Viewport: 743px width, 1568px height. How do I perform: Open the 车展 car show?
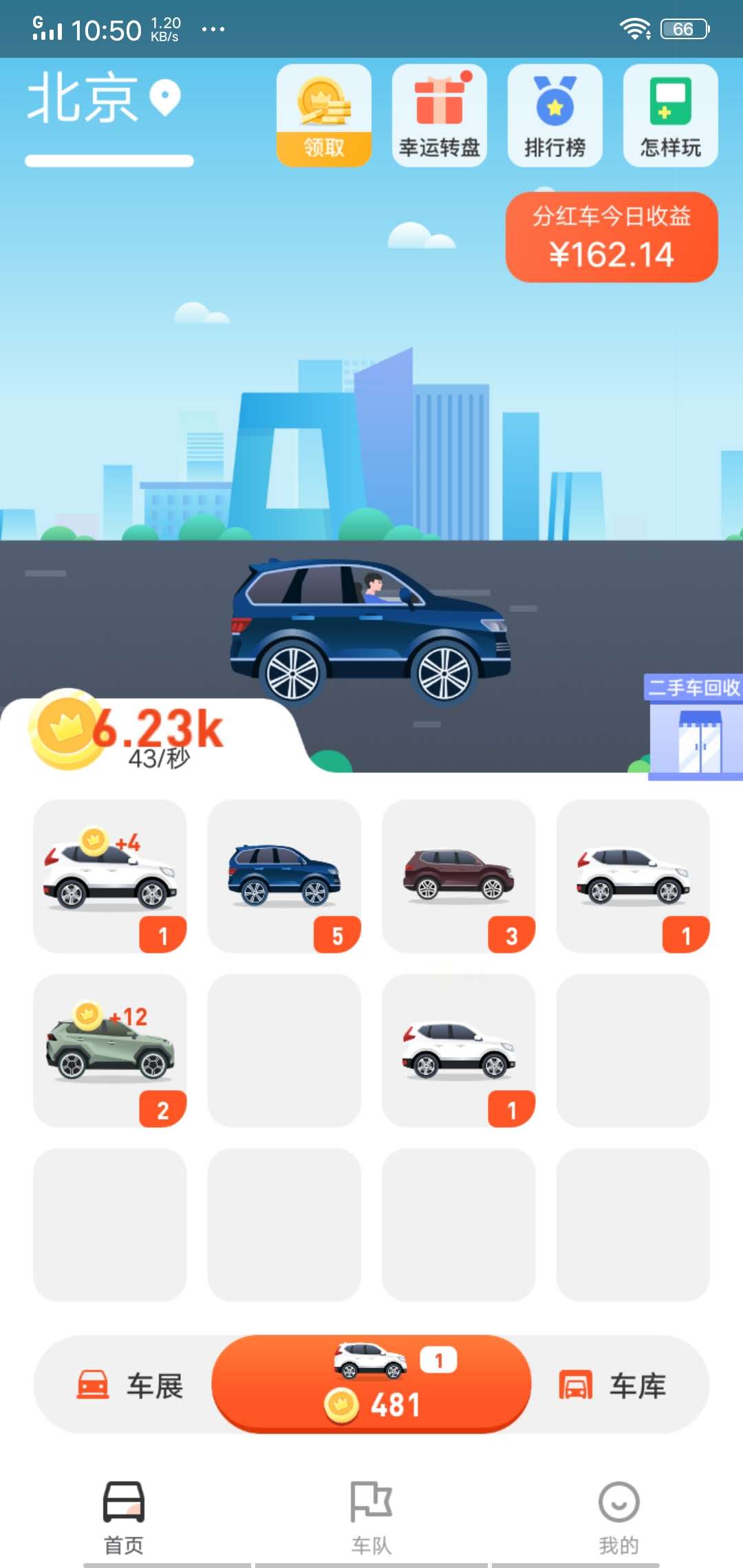(x=129, y=1385)
